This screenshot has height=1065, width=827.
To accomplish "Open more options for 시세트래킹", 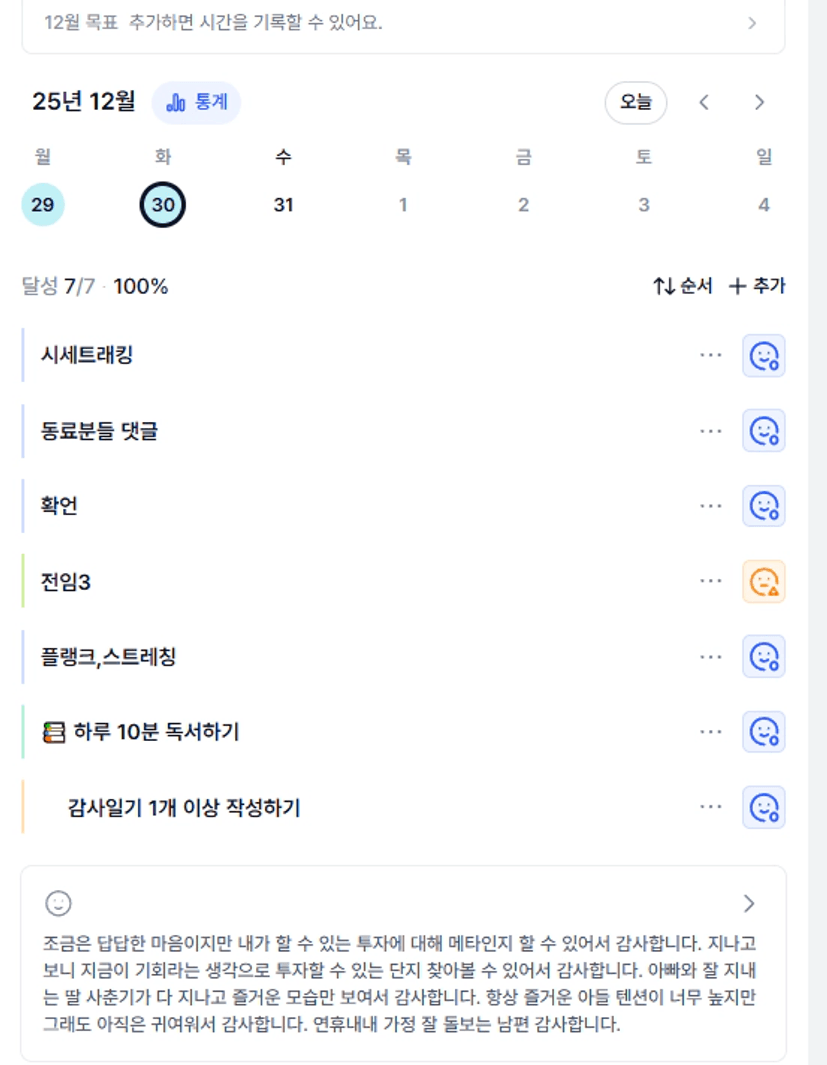I will 711,355.
